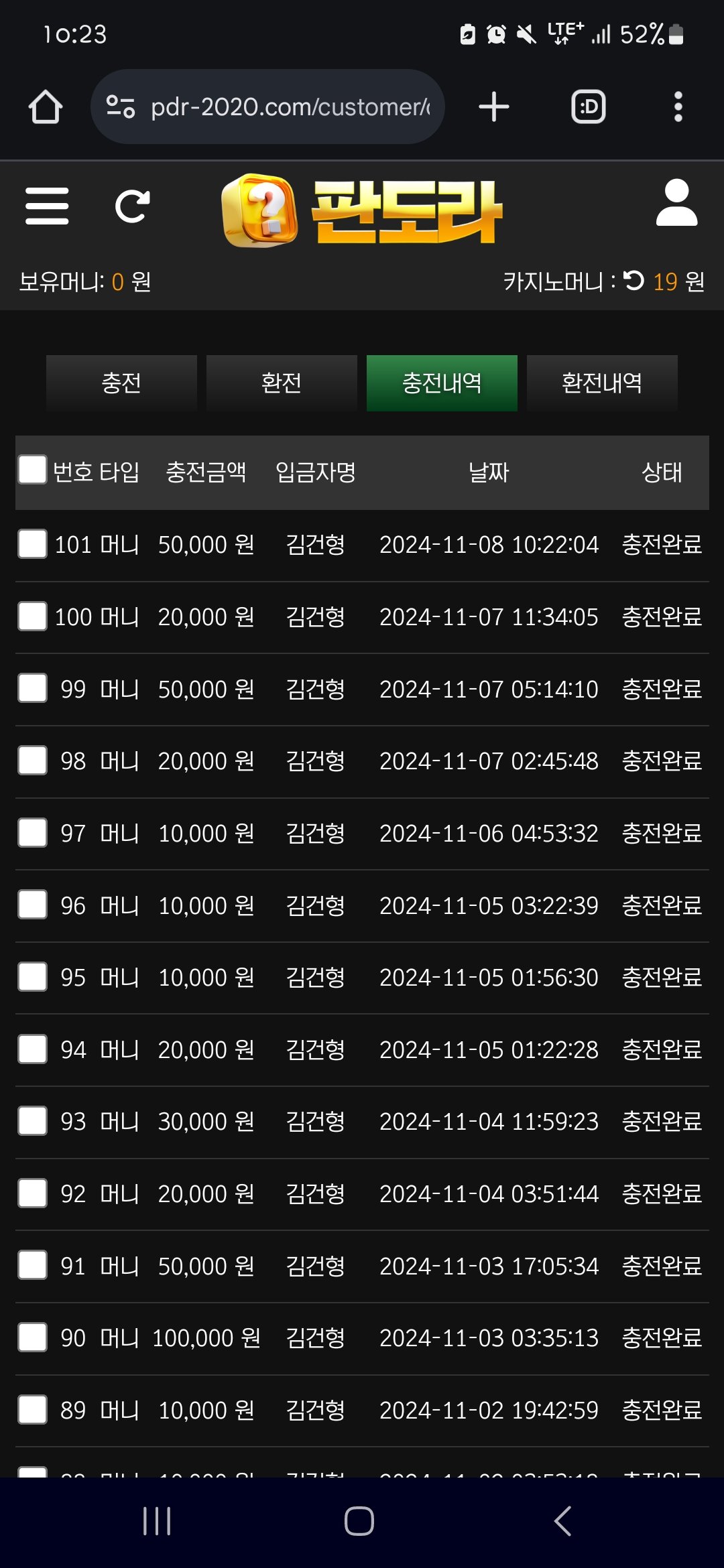Open the browser tab switcher

588,107
